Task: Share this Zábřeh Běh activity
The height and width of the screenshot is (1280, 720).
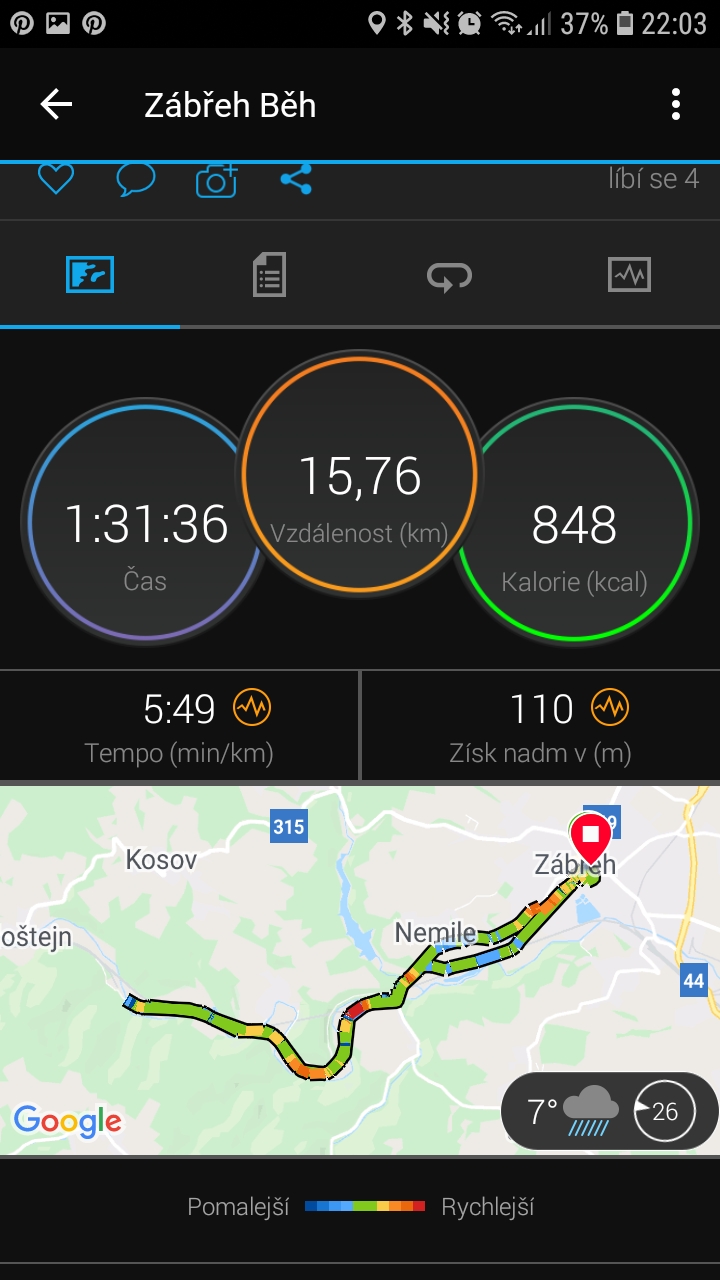Action: point(296,180)
